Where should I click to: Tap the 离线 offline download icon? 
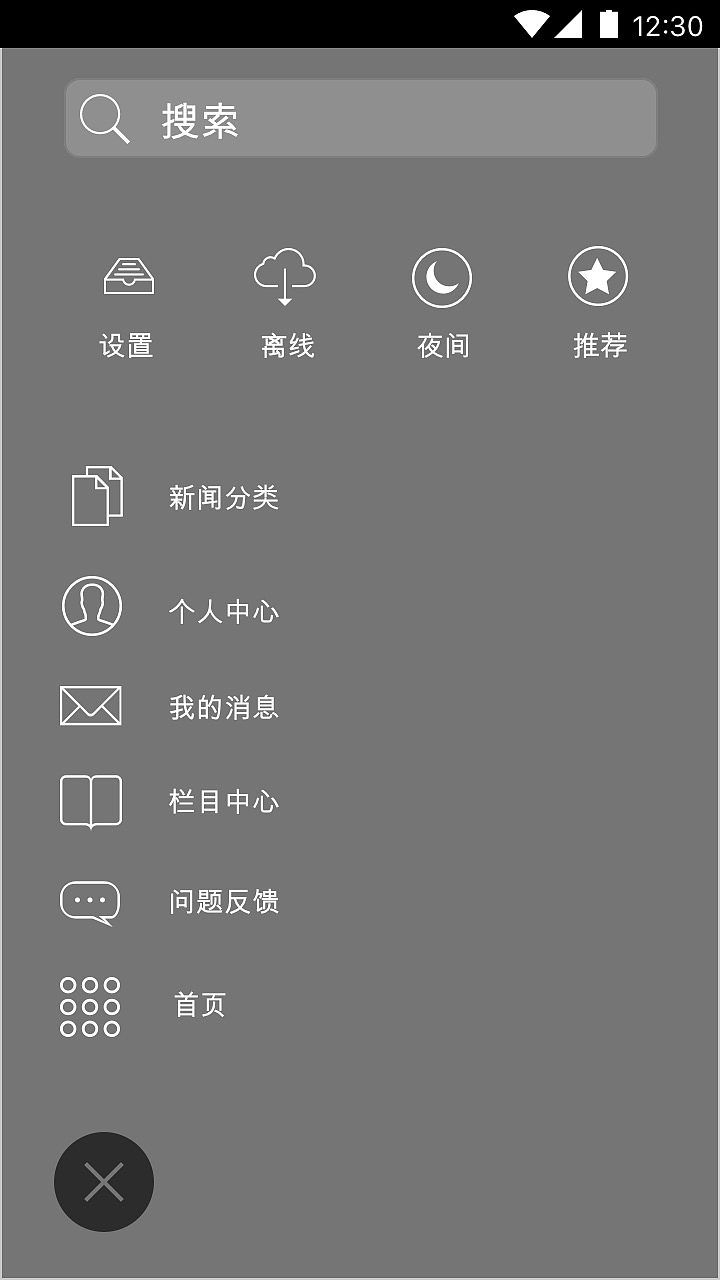(285, 277)
